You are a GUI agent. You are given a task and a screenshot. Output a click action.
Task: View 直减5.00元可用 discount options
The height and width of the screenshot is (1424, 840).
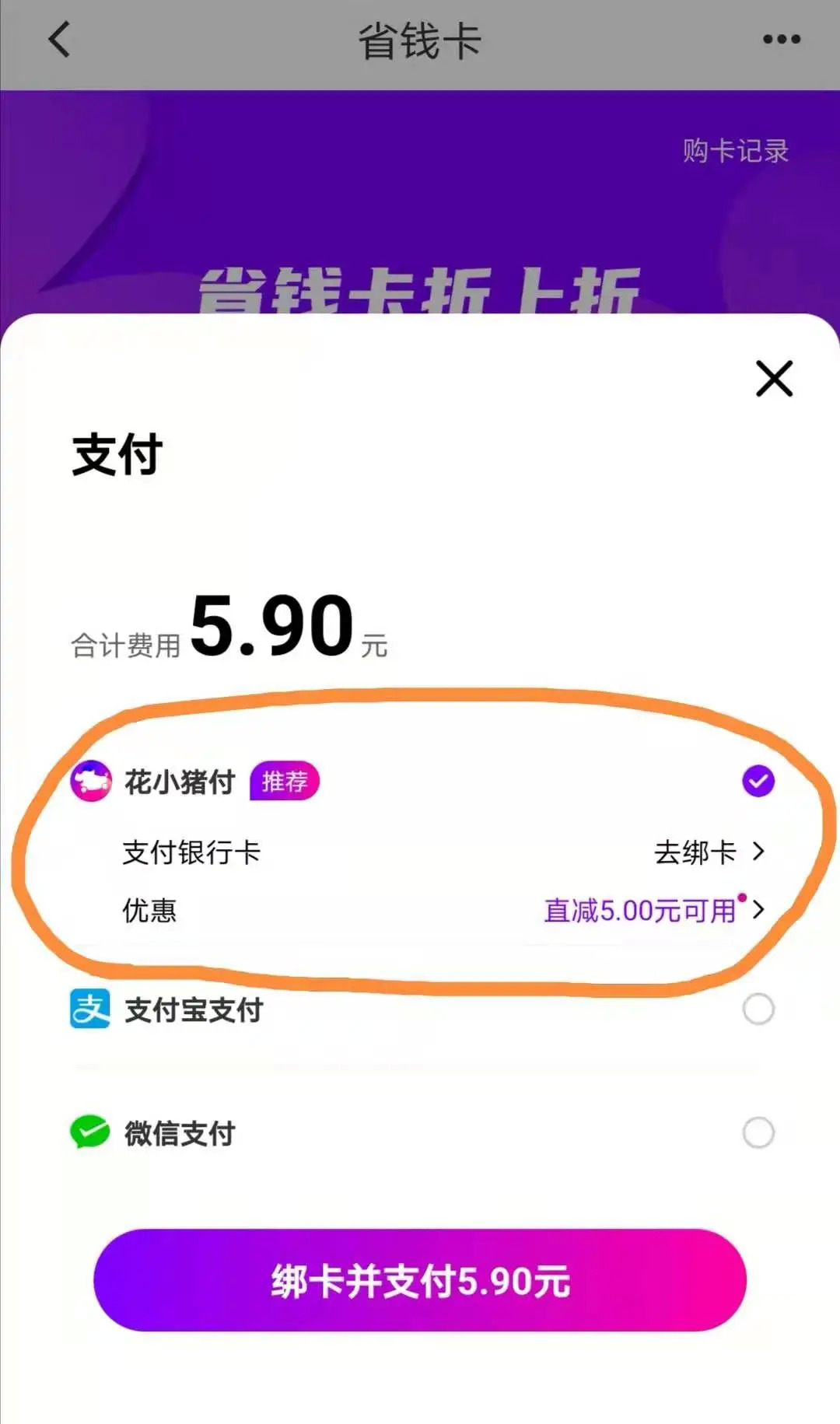653,910
